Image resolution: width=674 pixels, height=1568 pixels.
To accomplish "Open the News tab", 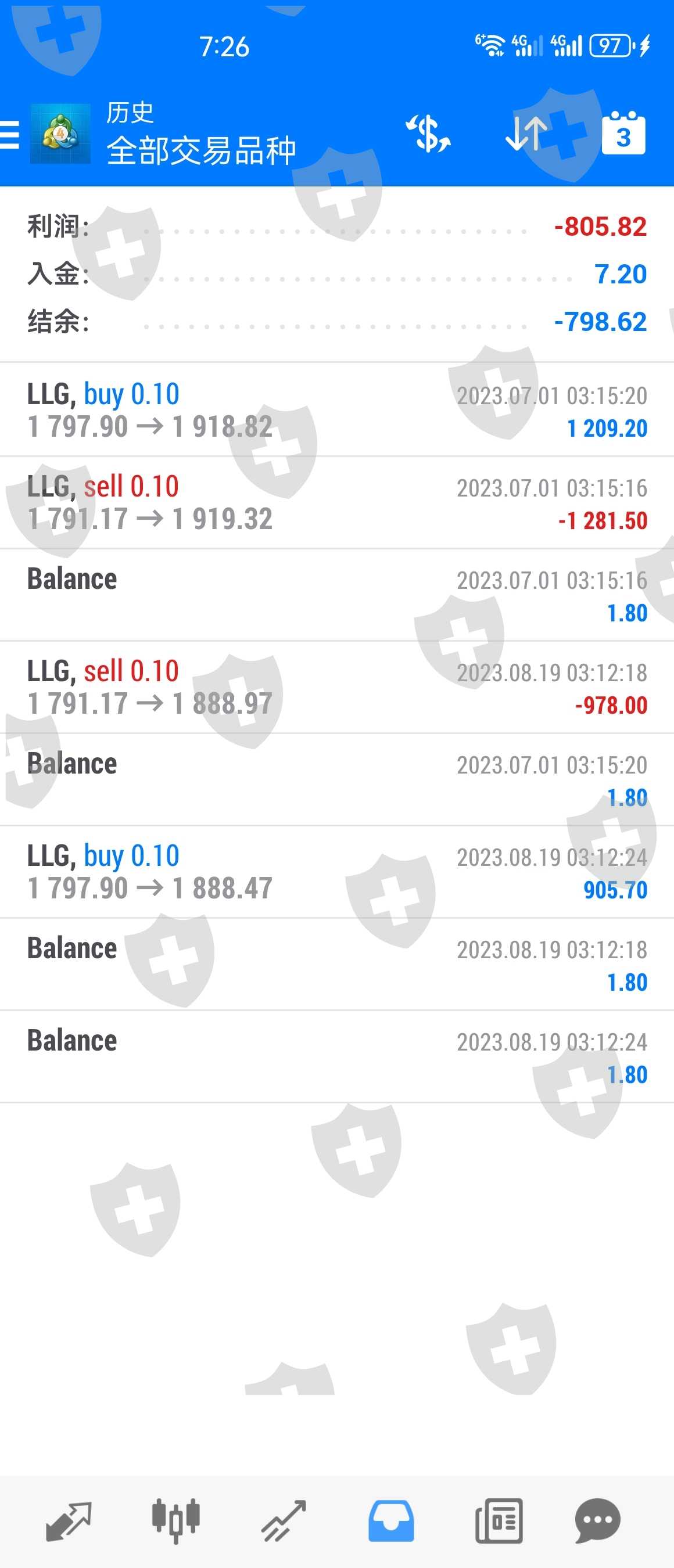I will [499, 1520].
